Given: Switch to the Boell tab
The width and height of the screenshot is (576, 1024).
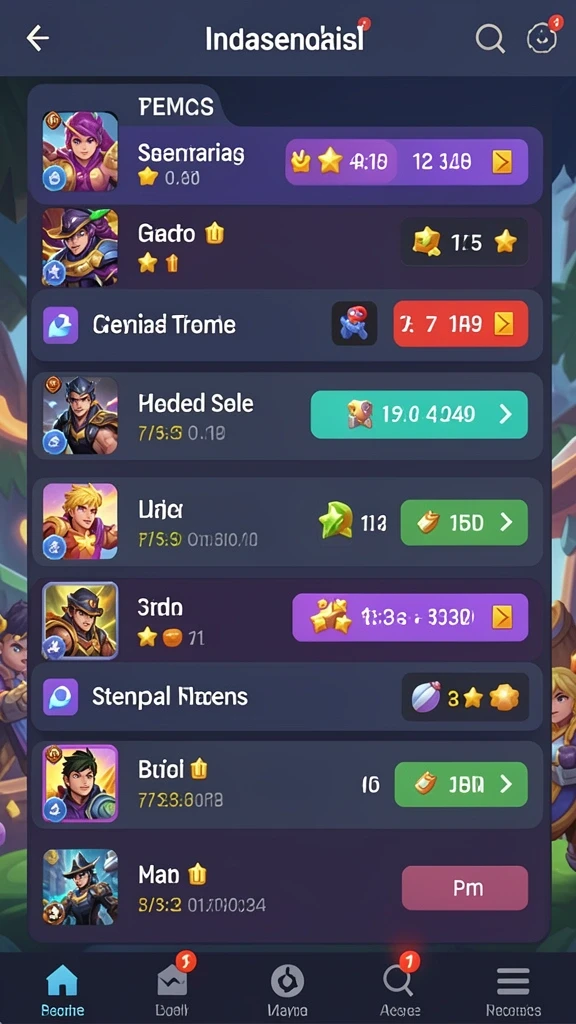Looking at the screenshot, I should [x=172, y=989].
